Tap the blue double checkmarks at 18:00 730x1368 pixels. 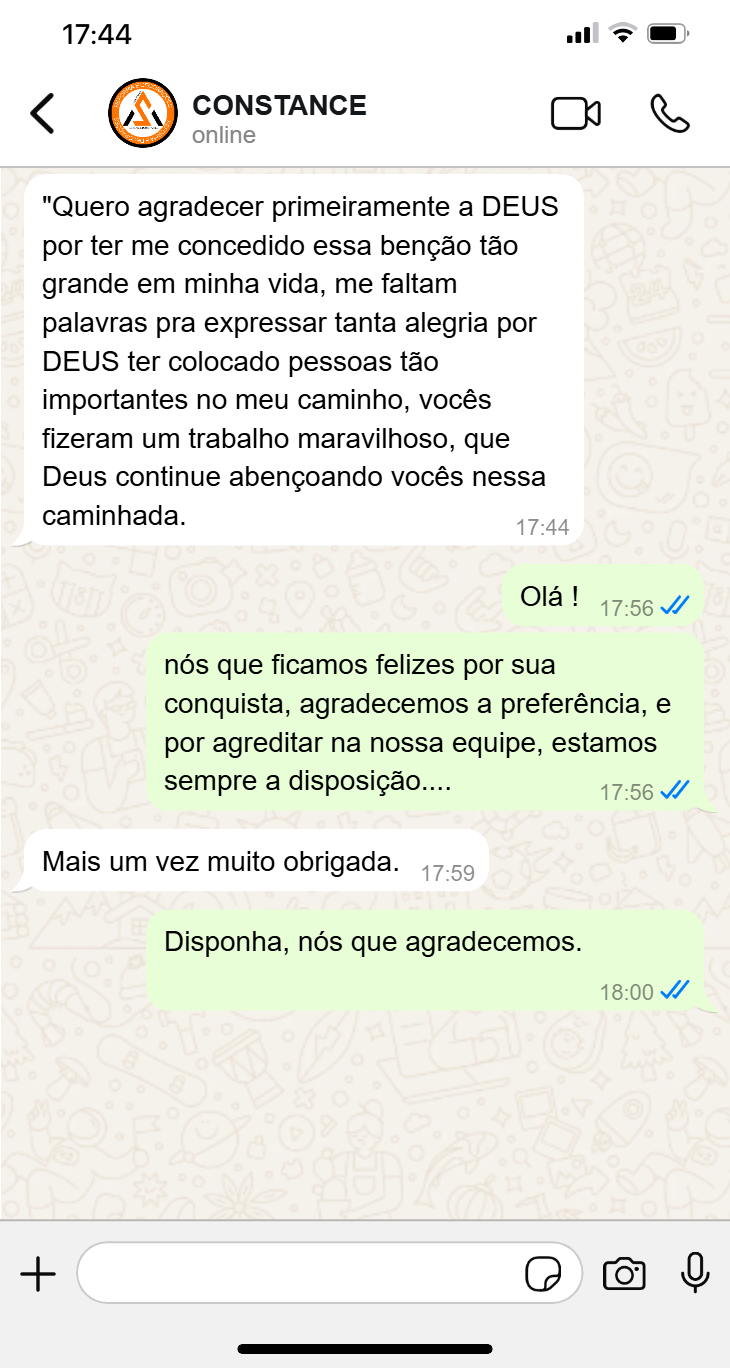[677, 989]
